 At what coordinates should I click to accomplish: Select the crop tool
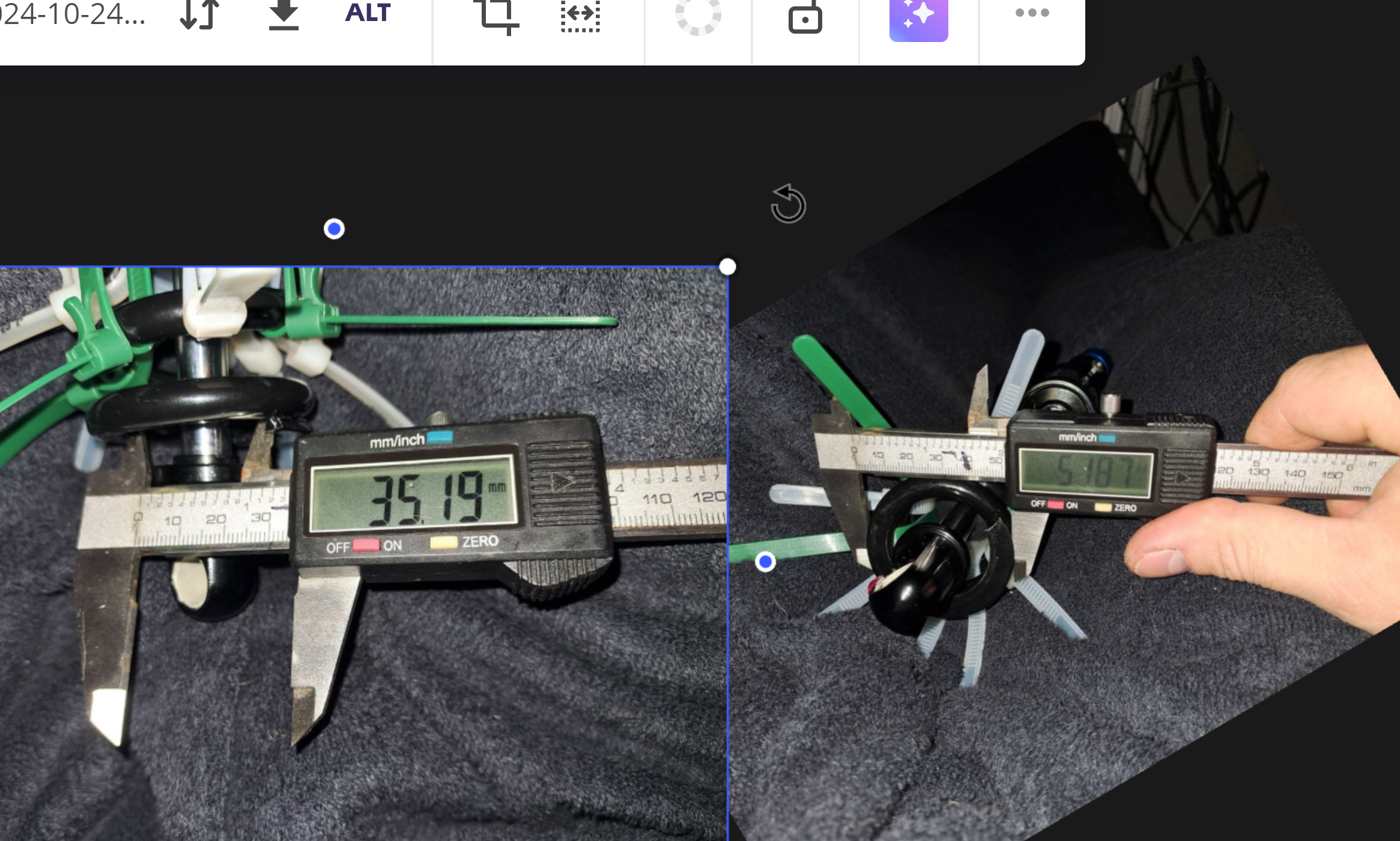498,14
